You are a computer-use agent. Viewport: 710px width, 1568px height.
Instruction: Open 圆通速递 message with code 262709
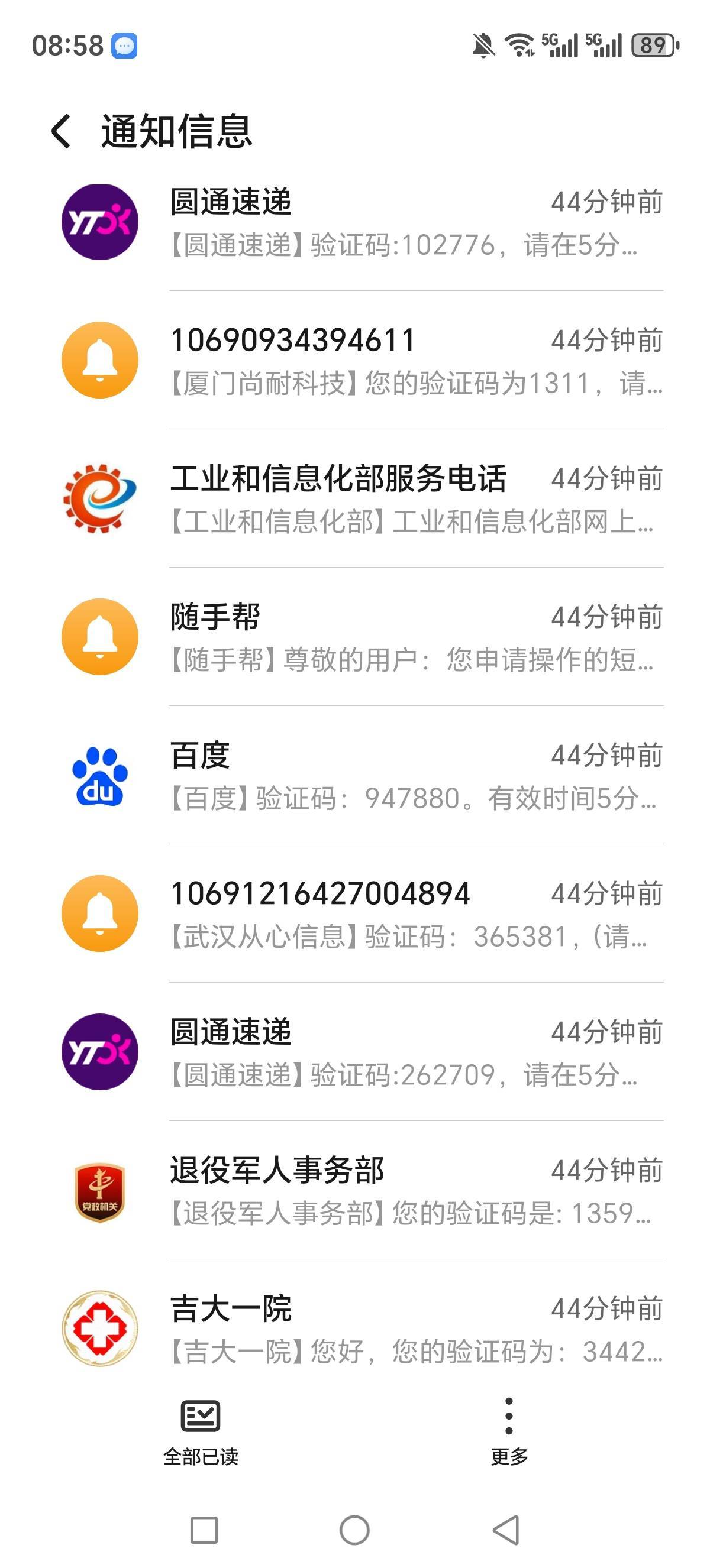pos(402,1052)
